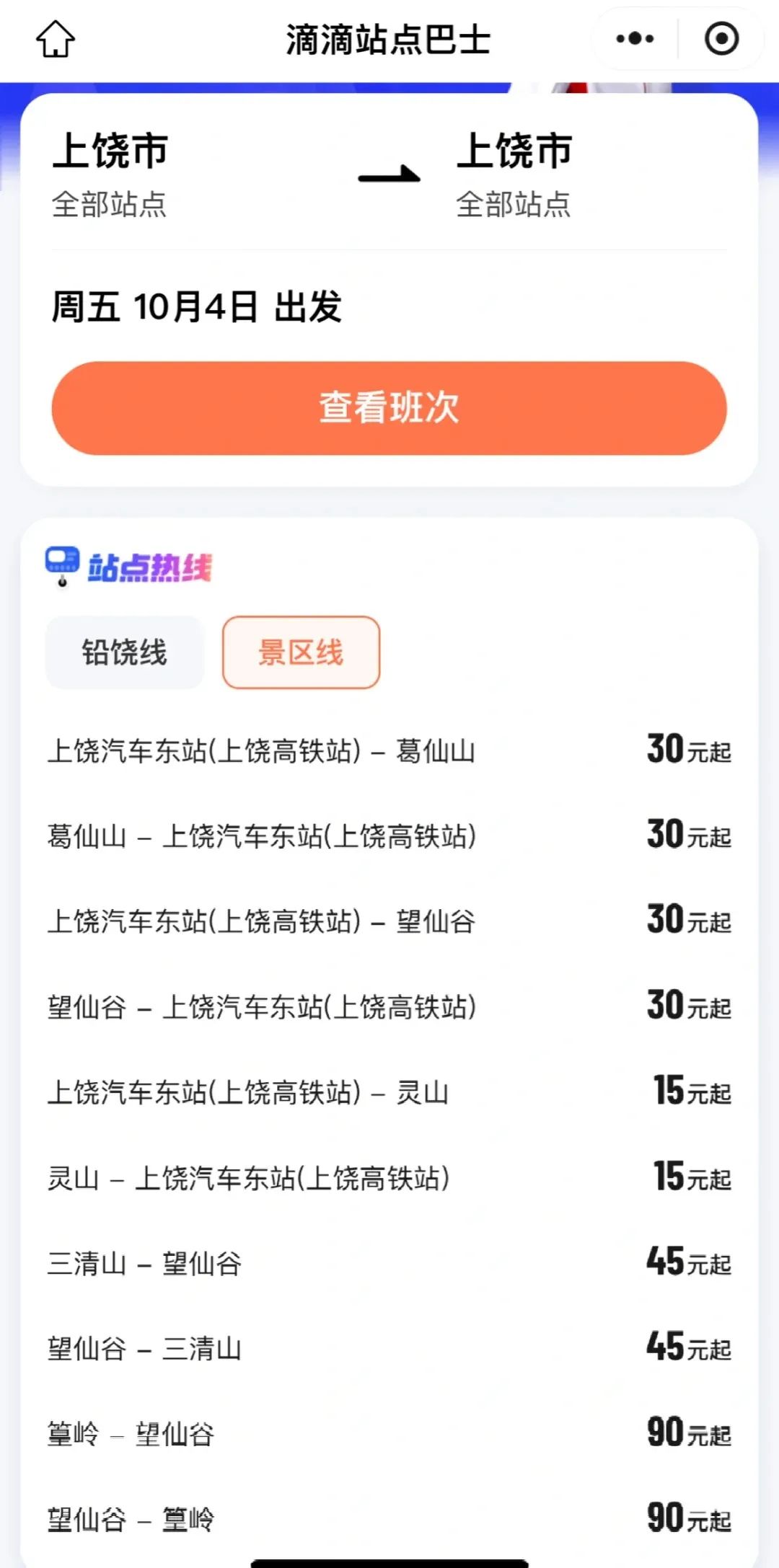This screenshot has width=779, height=1568.
Task: Open route 上饶汽车东站 – 葛仙山
Action: (x=389, y=750)
